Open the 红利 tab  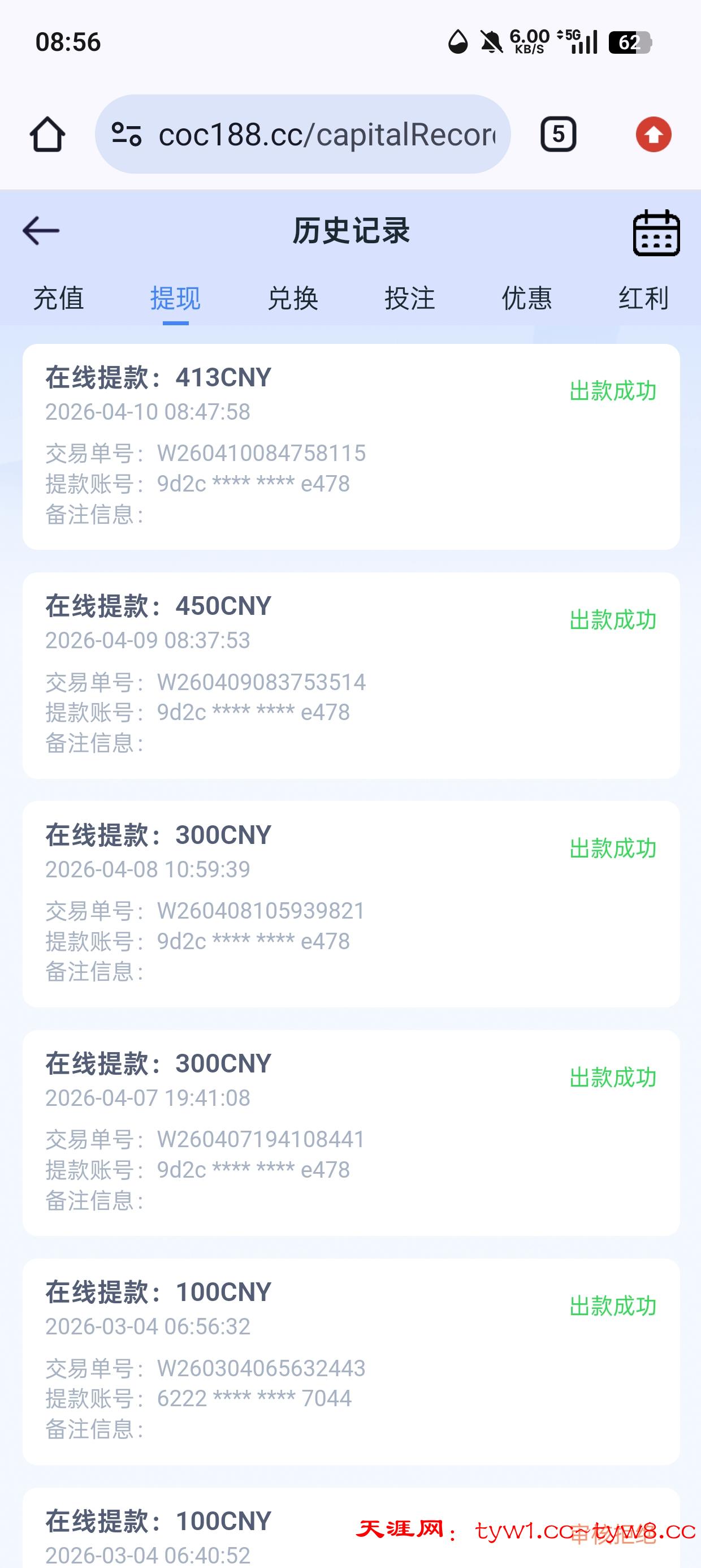643,298
